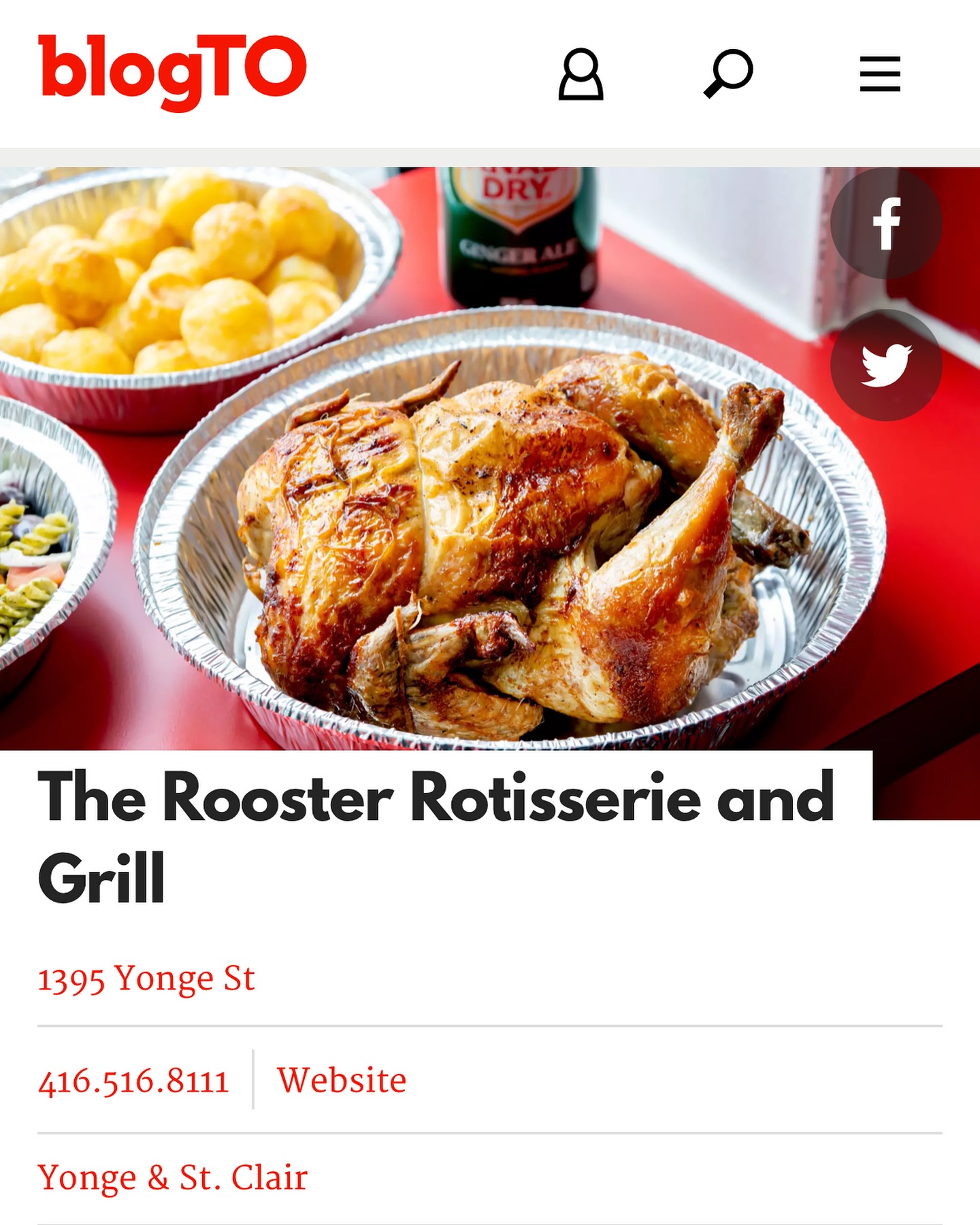Open the search magnifier
Screen dimensions: 980x1225
tap(728, 73)
